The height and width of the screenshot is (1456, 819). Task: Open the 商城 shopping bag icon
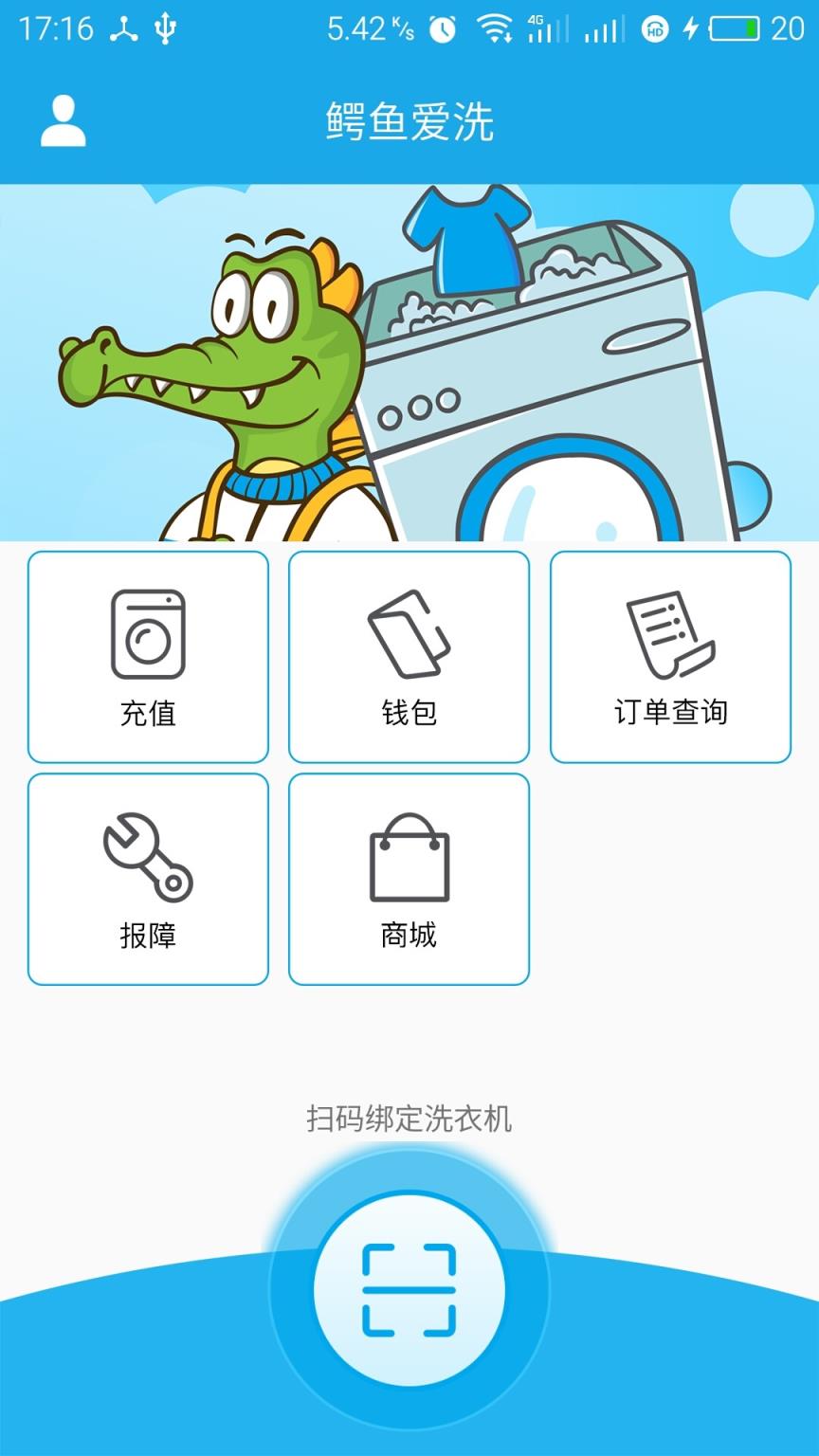tap(408, 858)
